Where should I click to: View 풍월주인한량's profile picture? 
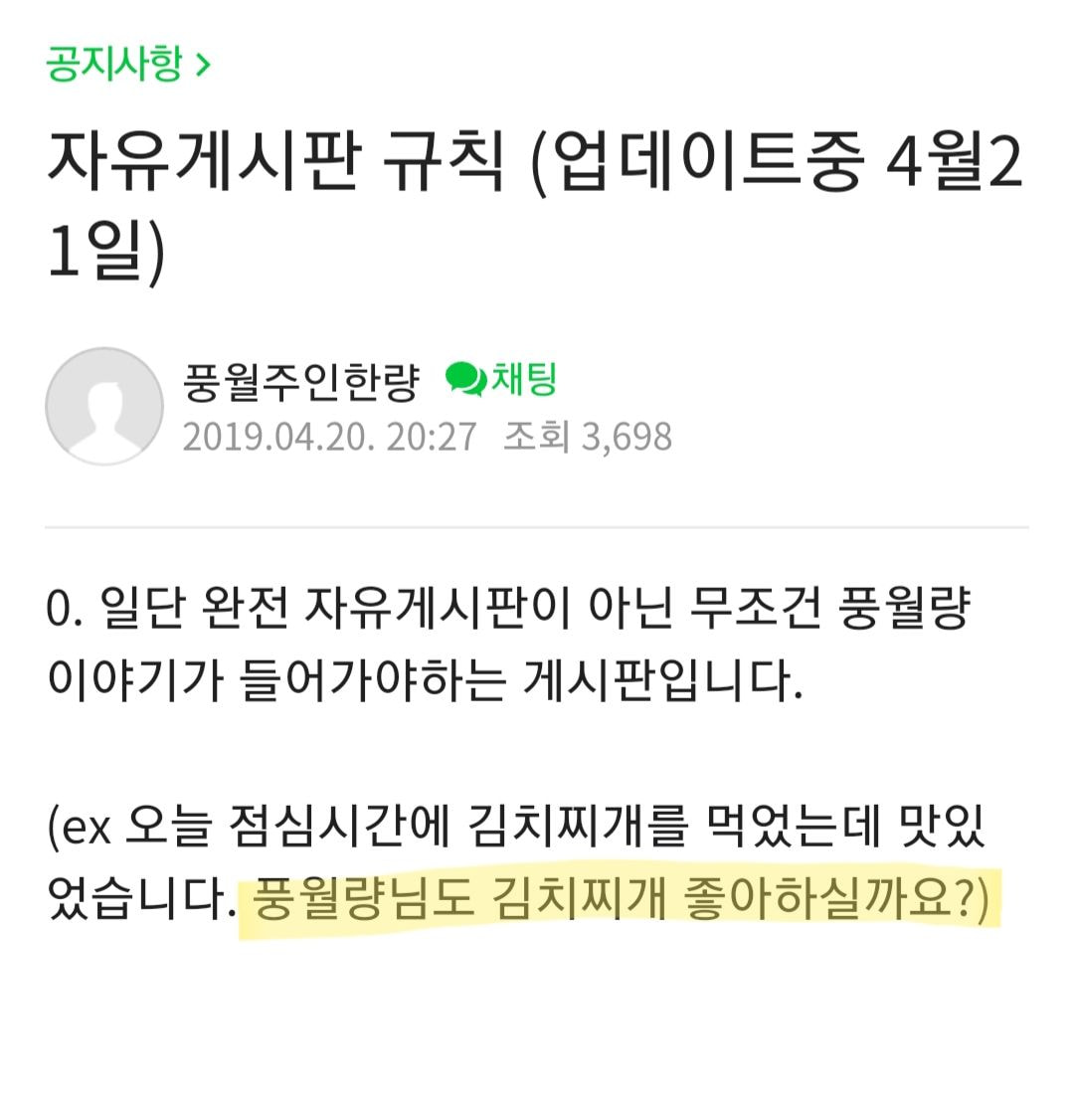click(104, 406)
